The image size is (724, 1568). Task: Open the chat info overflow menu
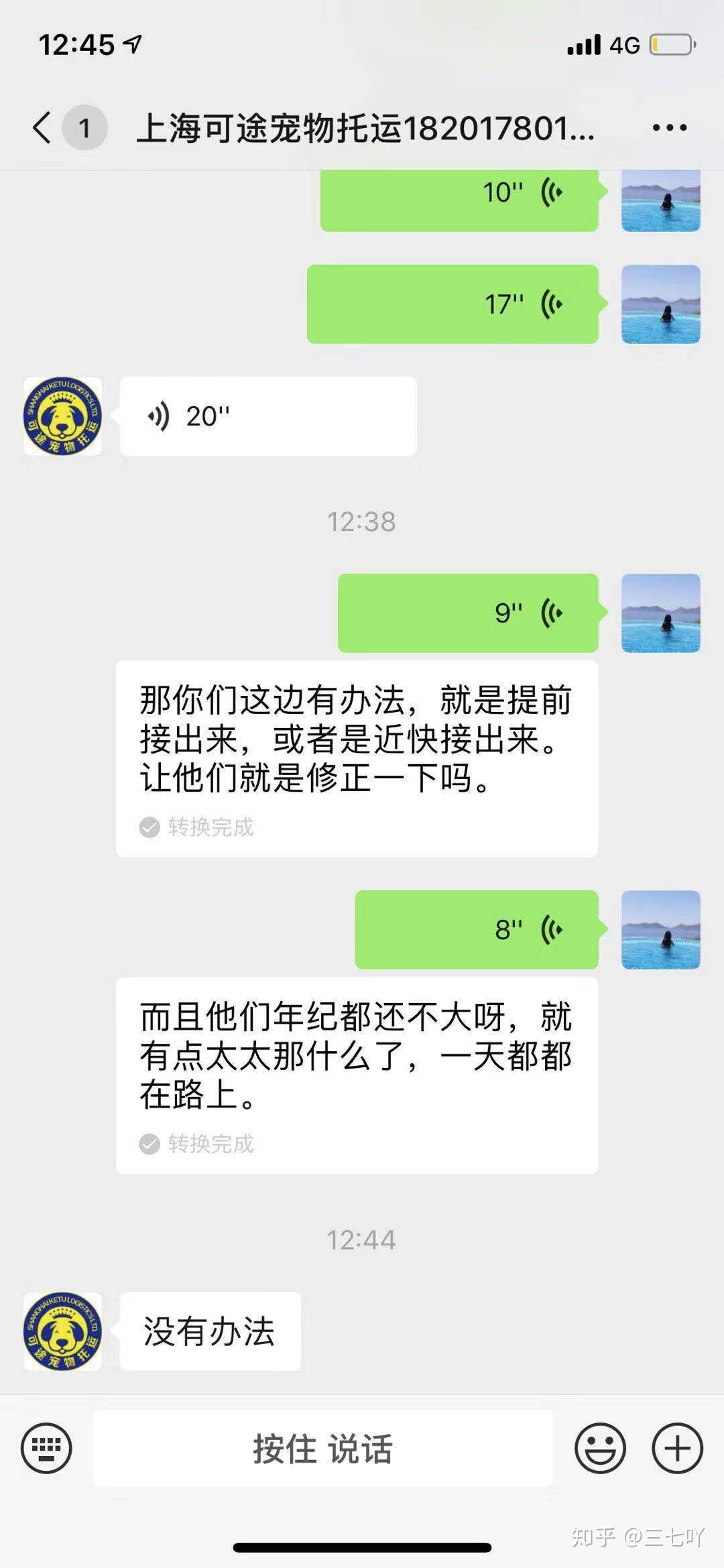[670, 127]
